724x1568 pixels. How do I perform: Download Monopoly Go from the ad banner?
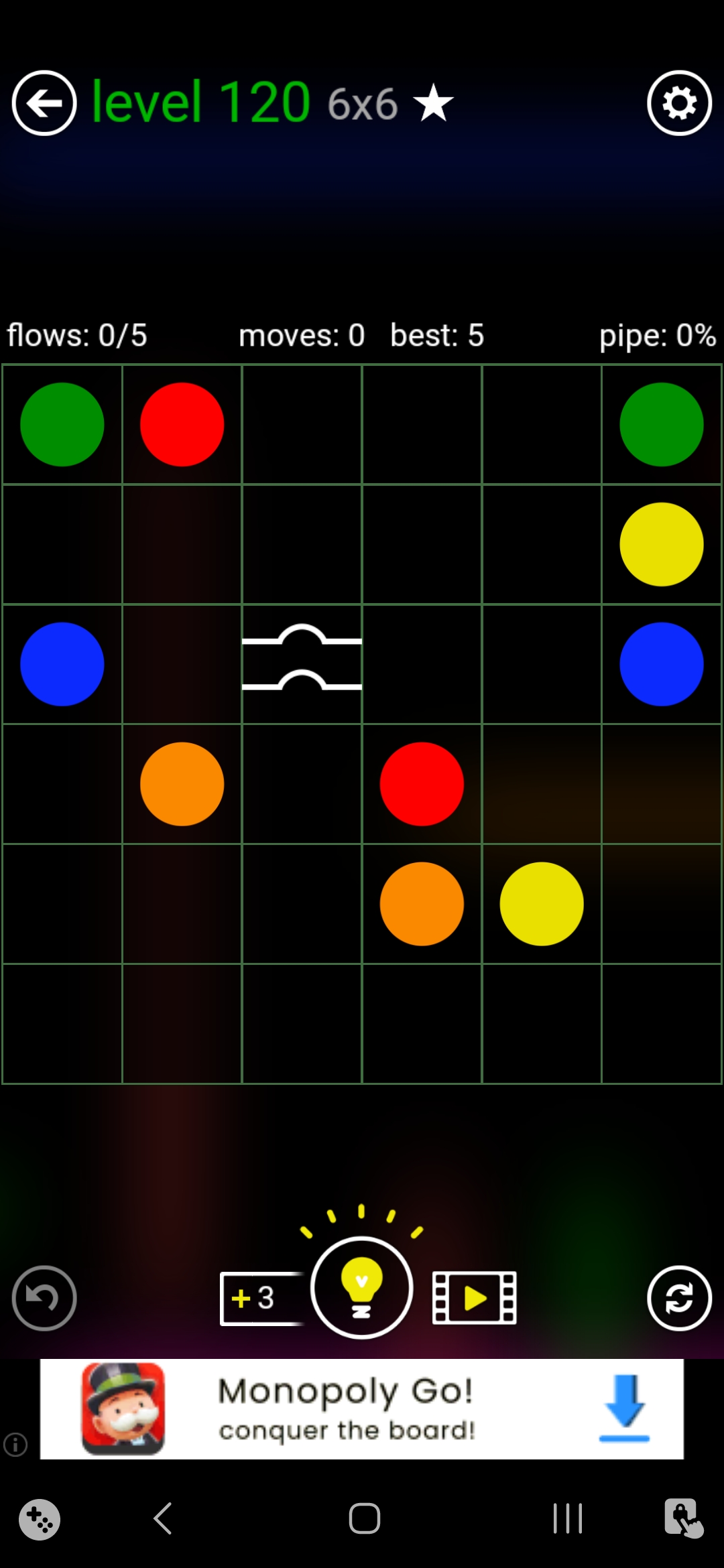[623, 1409]
